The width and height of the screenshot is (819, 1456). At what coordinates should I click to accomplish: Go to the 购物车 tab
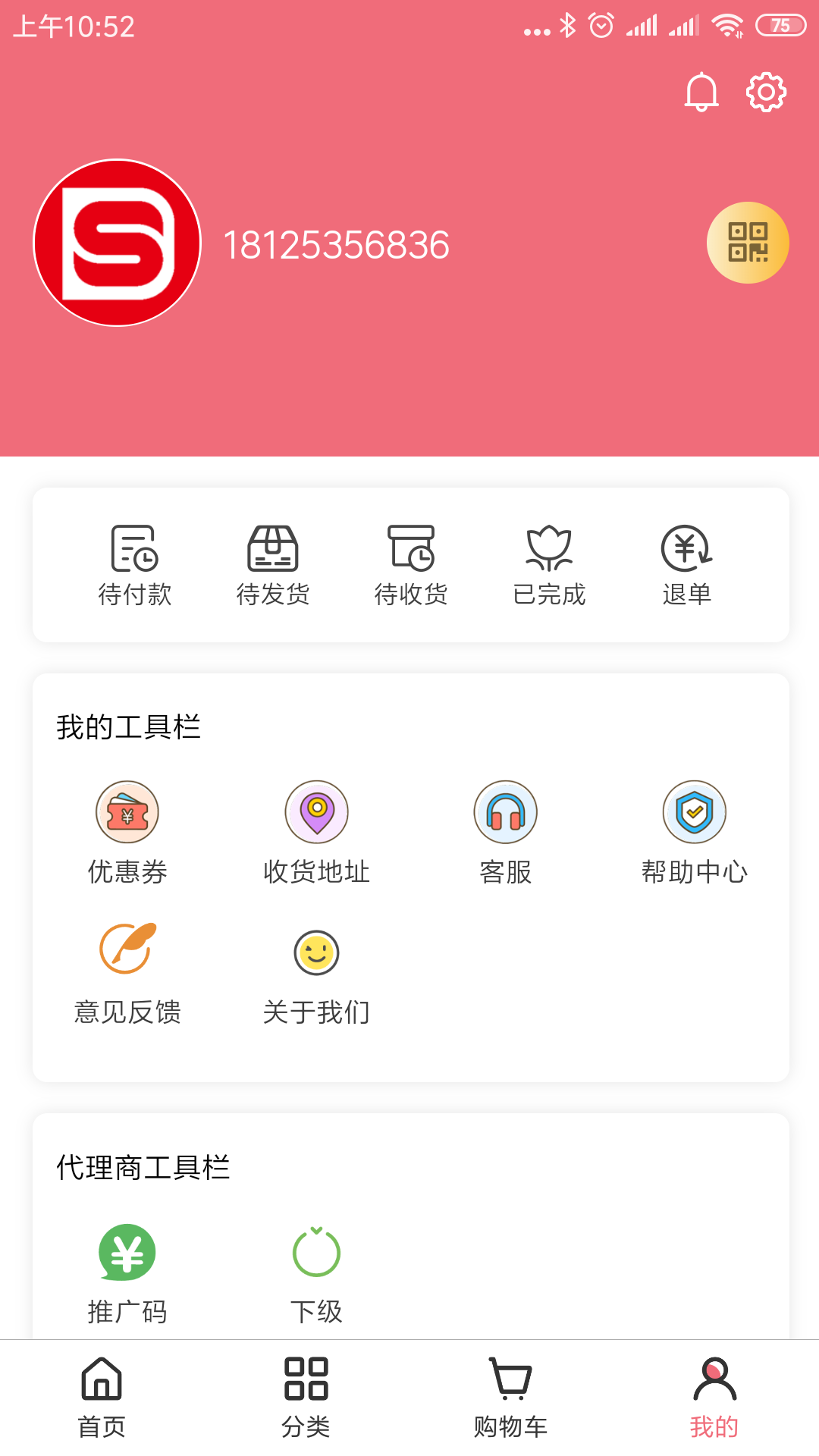click(x=510, y=1397)
